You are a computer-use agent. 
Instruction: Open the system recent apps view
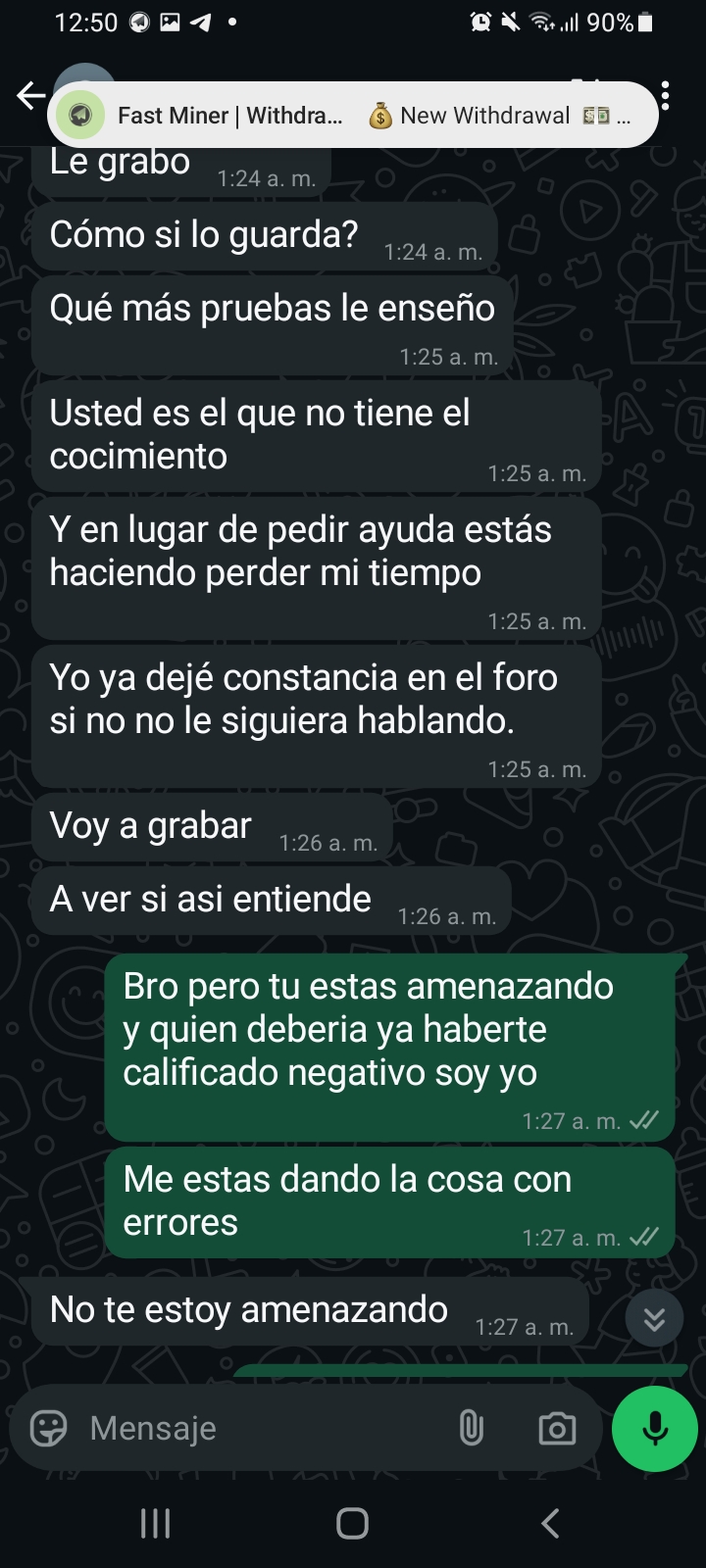point(156,1523)
